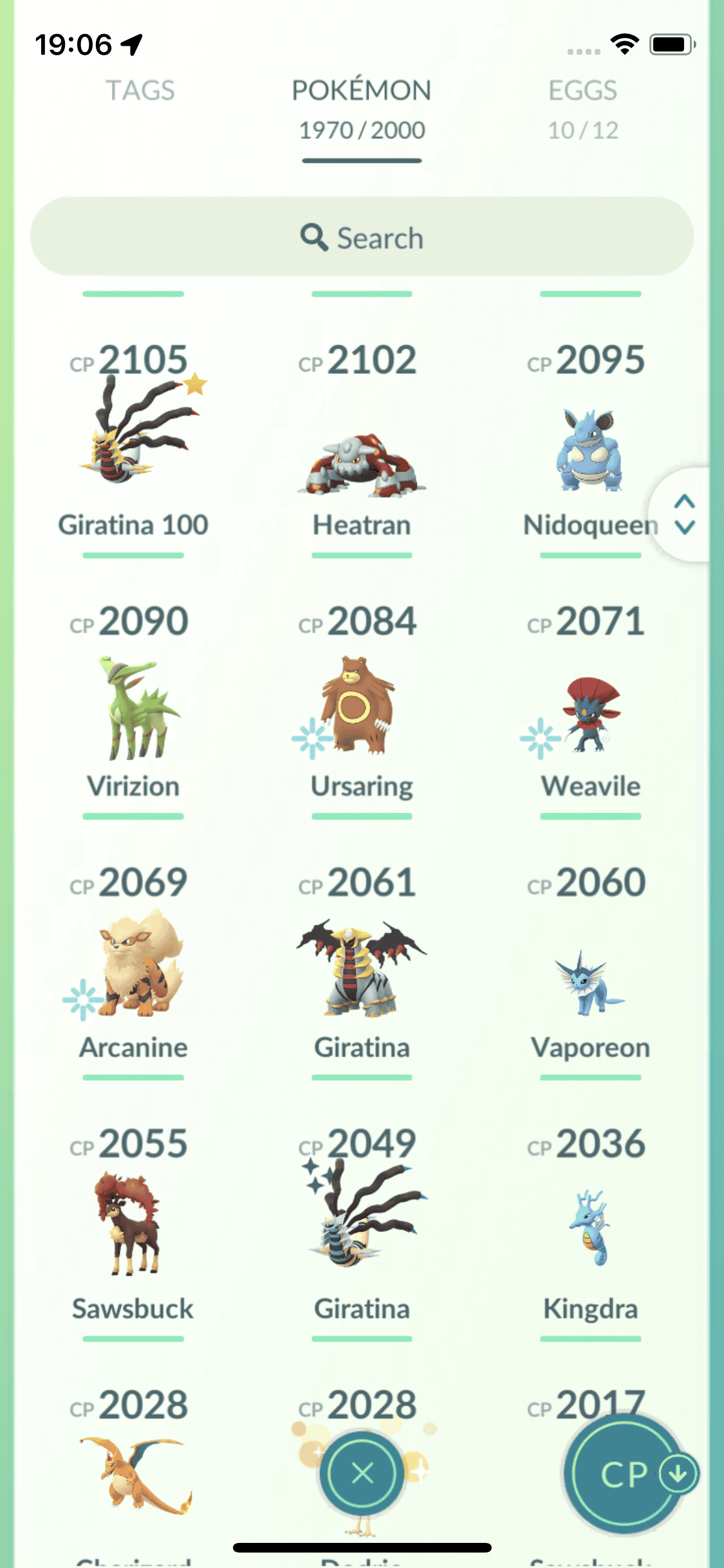Open the Search field
724x1568 pixels.
point(362,238)
